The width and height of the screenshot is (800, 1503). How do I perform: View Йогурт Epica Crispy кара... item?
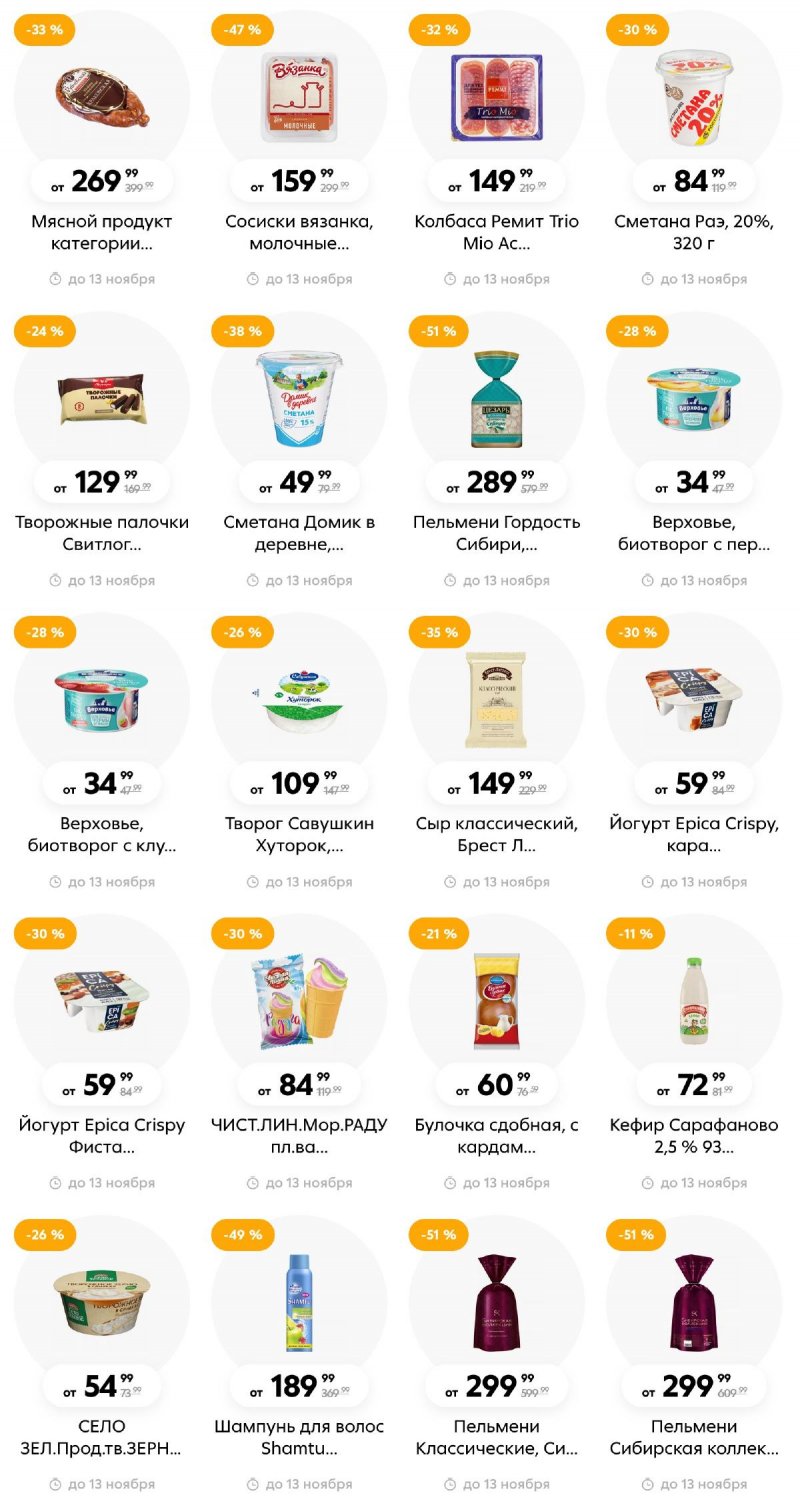coord(694,700)
